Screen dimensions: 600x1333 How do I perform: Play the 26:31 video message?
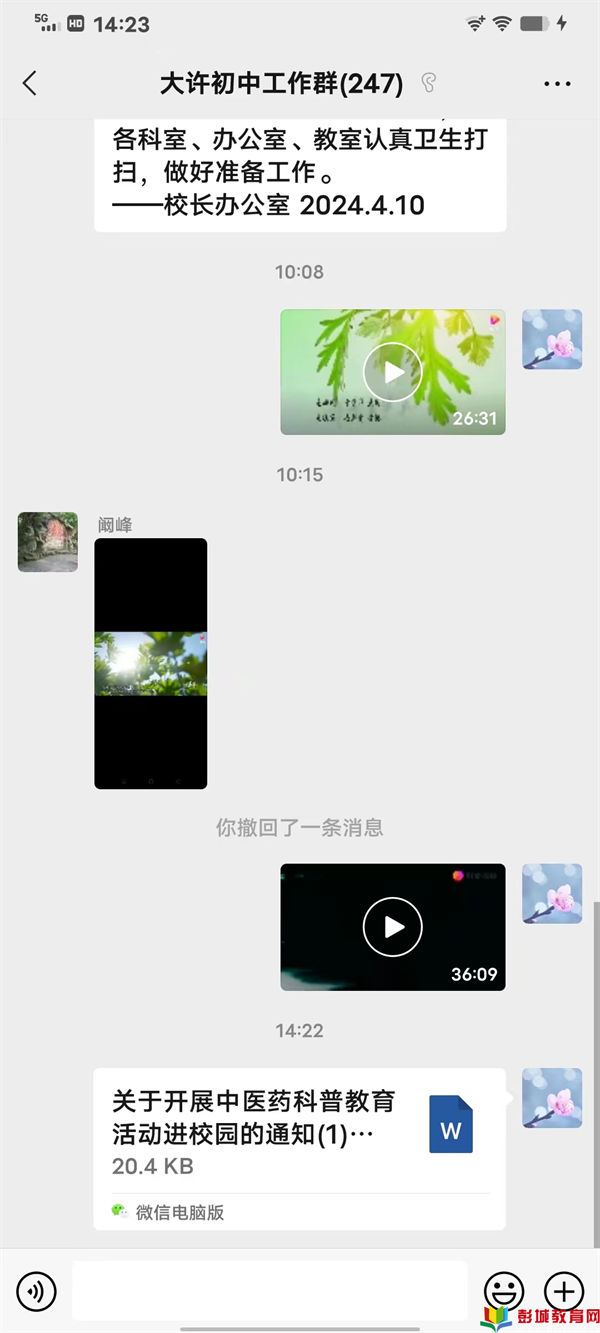tap(392, 372)
